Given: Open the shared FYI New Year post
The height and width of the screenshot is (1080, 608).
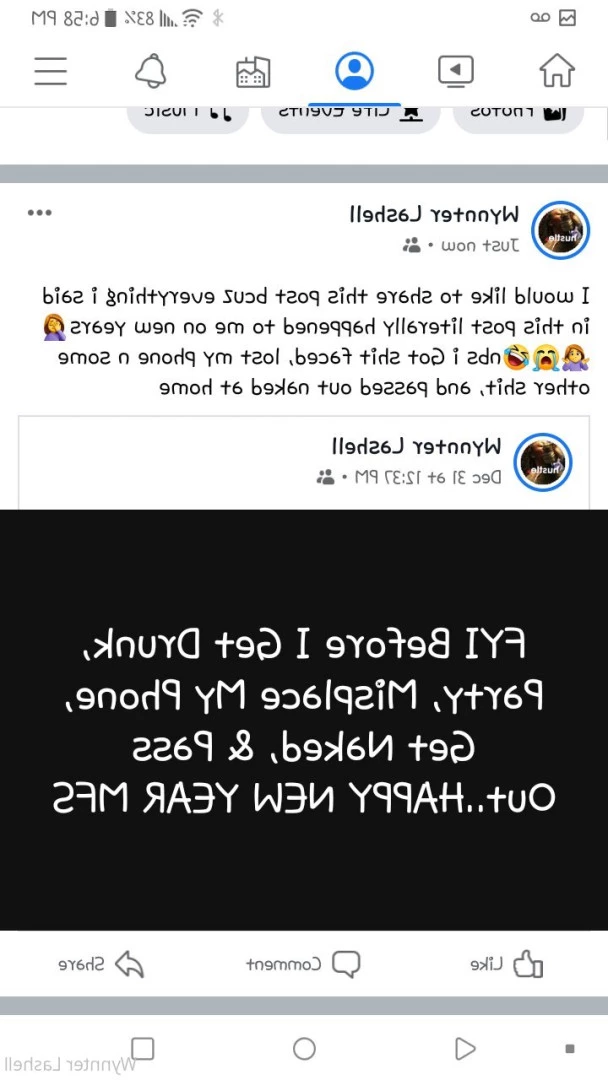Looking at the screenshot, I should pyautogui.click(x=304, y=720).
